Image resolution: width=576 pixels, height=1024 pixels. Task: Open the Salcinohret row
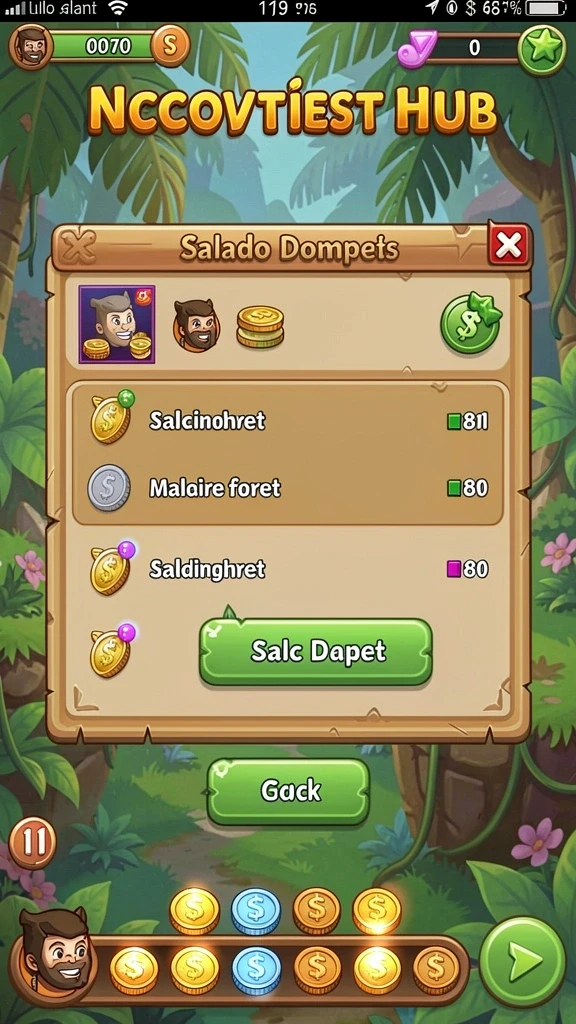pos(287,421)
